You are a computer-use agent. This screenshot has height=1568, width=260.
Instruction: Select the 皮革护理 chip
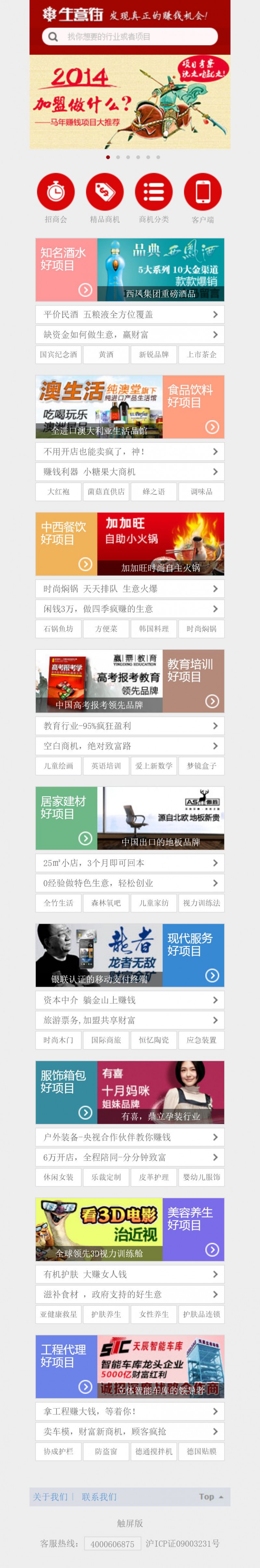click(154, 1177)
